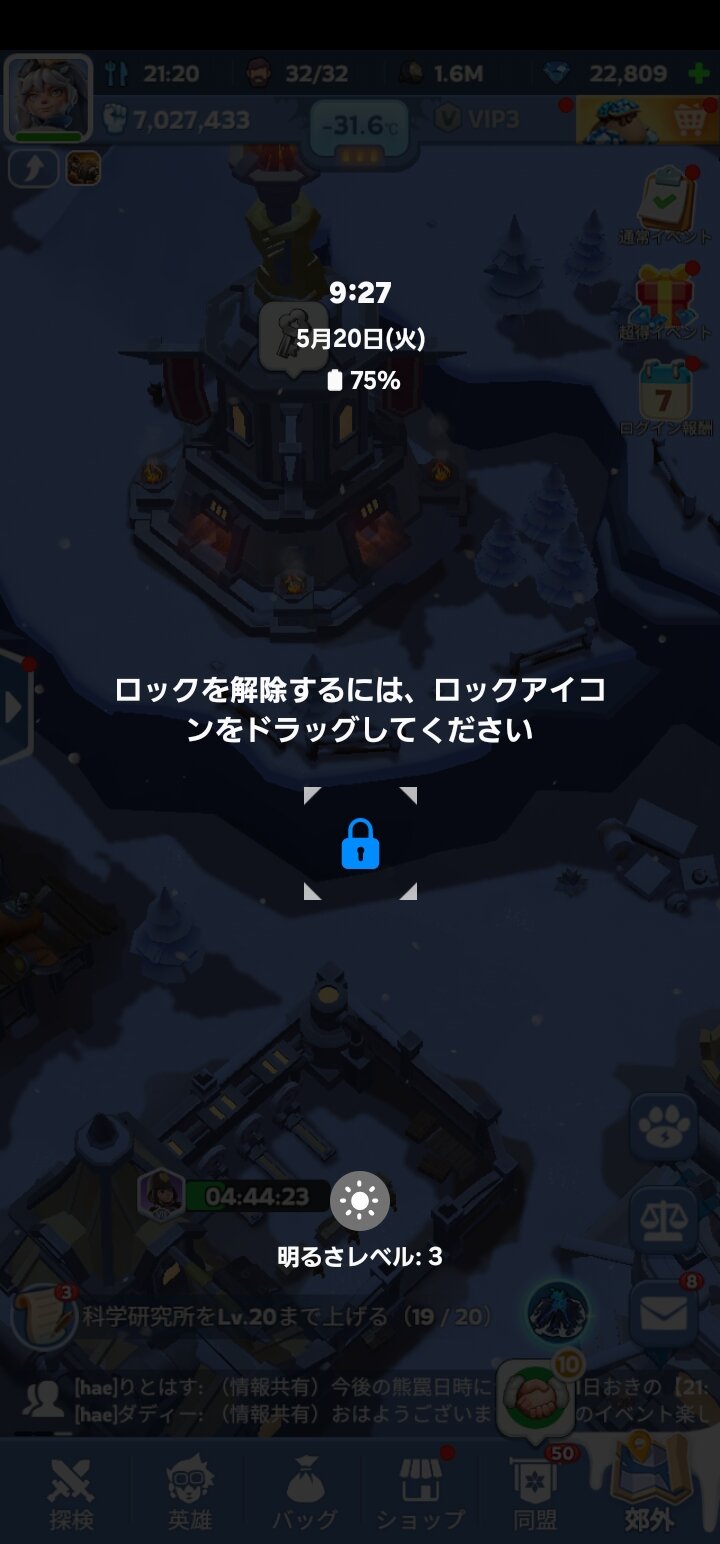This screenshot has width=720, height=1544.
Task: Change the screen brightness level
Action: pyautogui.click(x=360, y=1200)
